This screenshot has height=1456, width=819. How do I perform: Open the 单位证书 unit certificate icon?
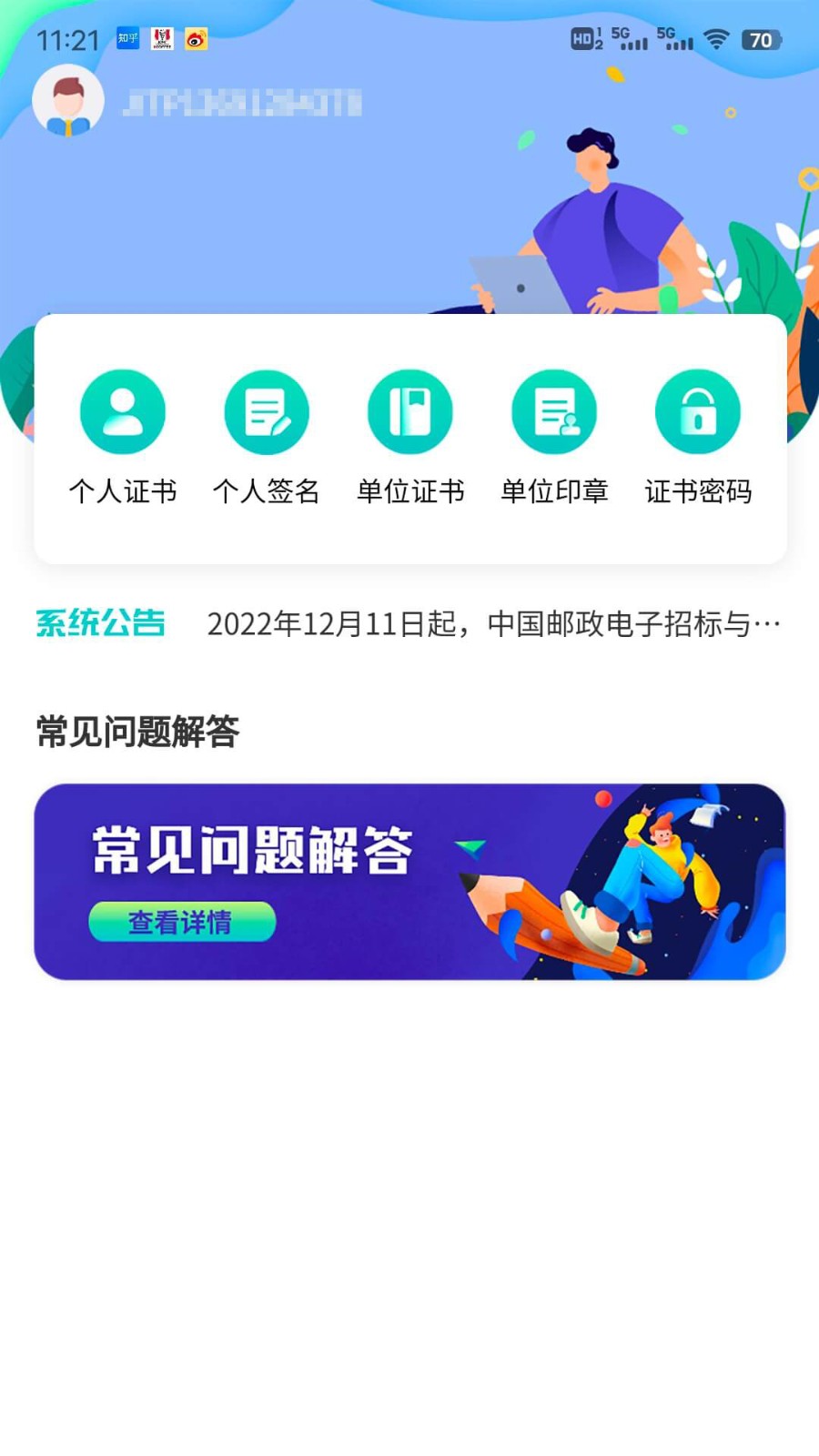(x=409, y=411)
